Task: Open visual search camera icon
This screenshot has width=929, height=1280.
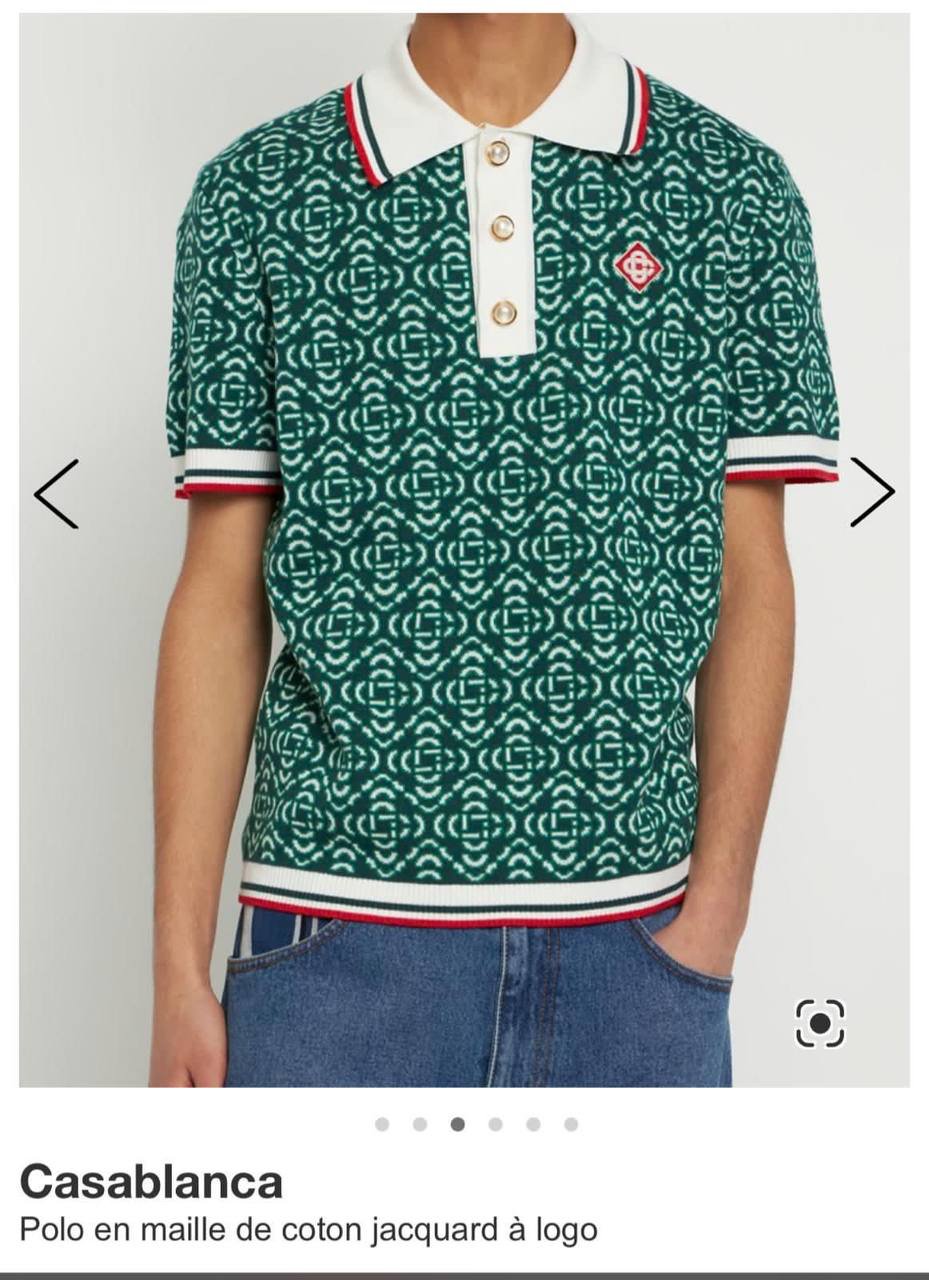Action: pos(820,1022)
